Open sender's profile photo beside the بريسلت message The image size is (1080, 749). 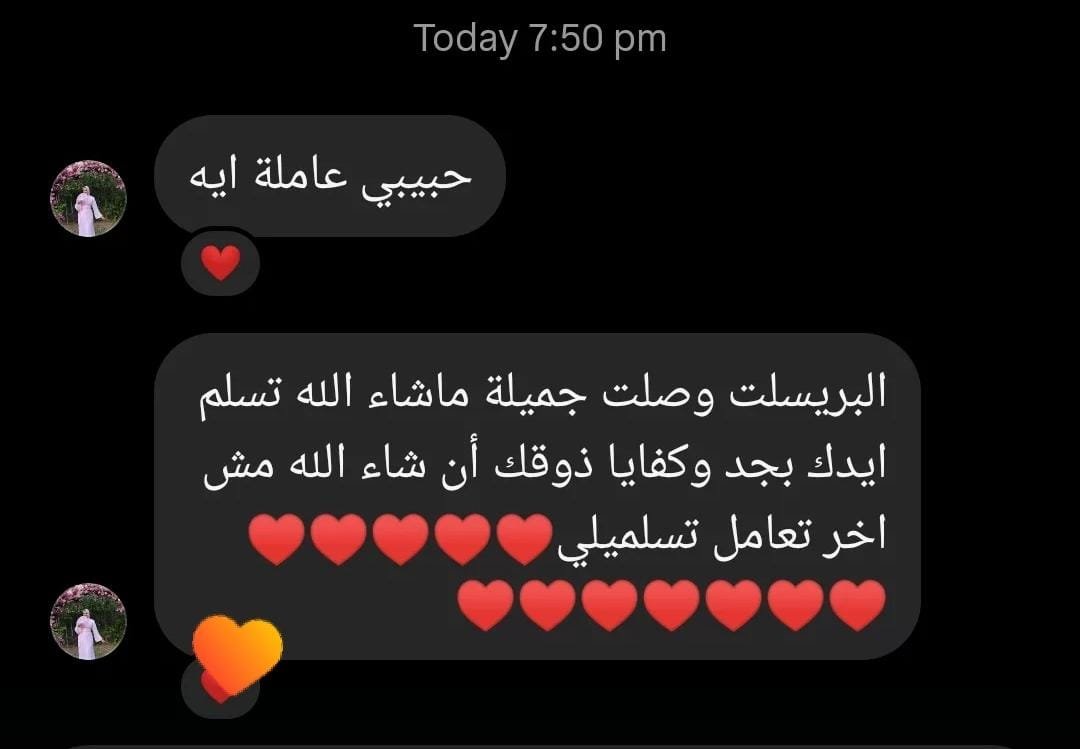(x=88, y=621)
